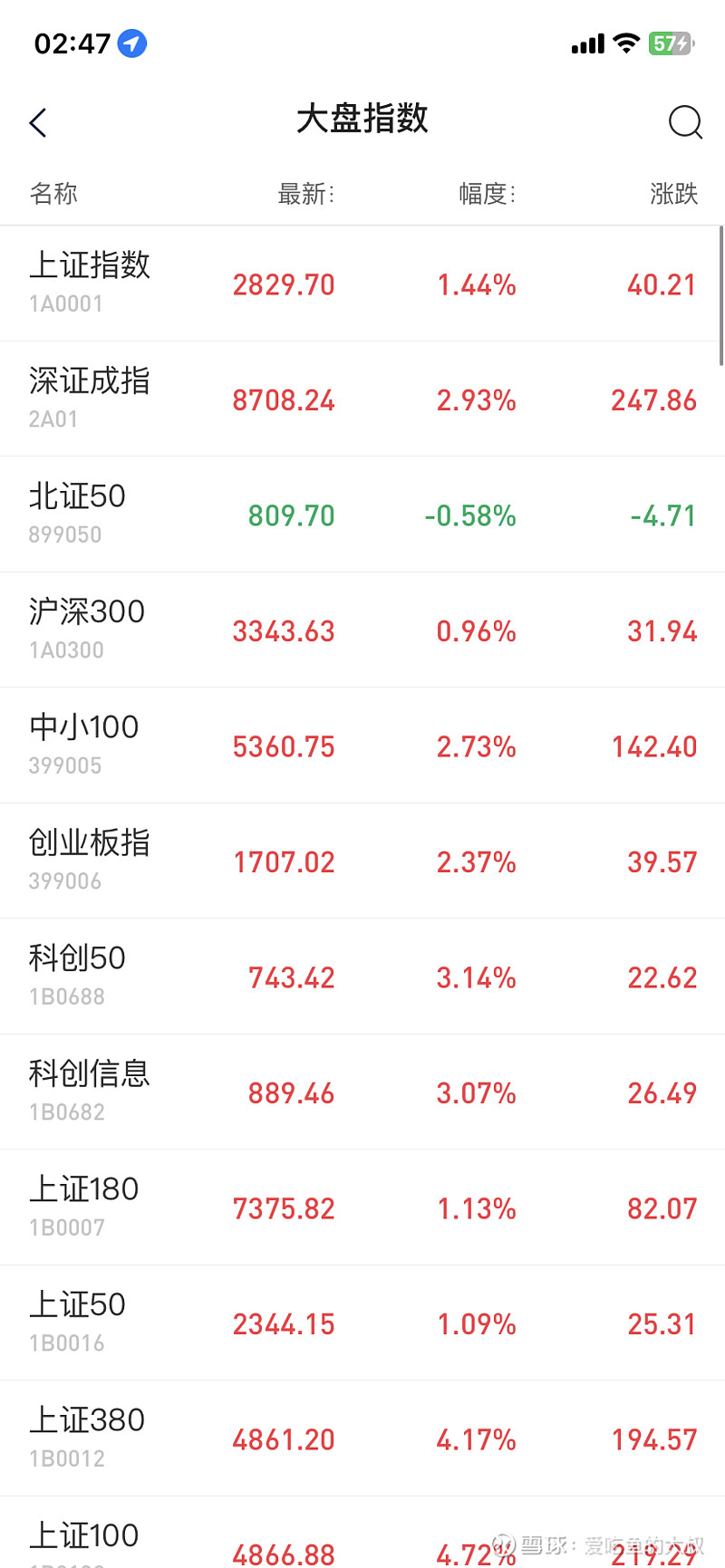Viewport: 725px width, 1568px height.
Task: Toggle sorting on the 最新 column
Action: point(305,193)
